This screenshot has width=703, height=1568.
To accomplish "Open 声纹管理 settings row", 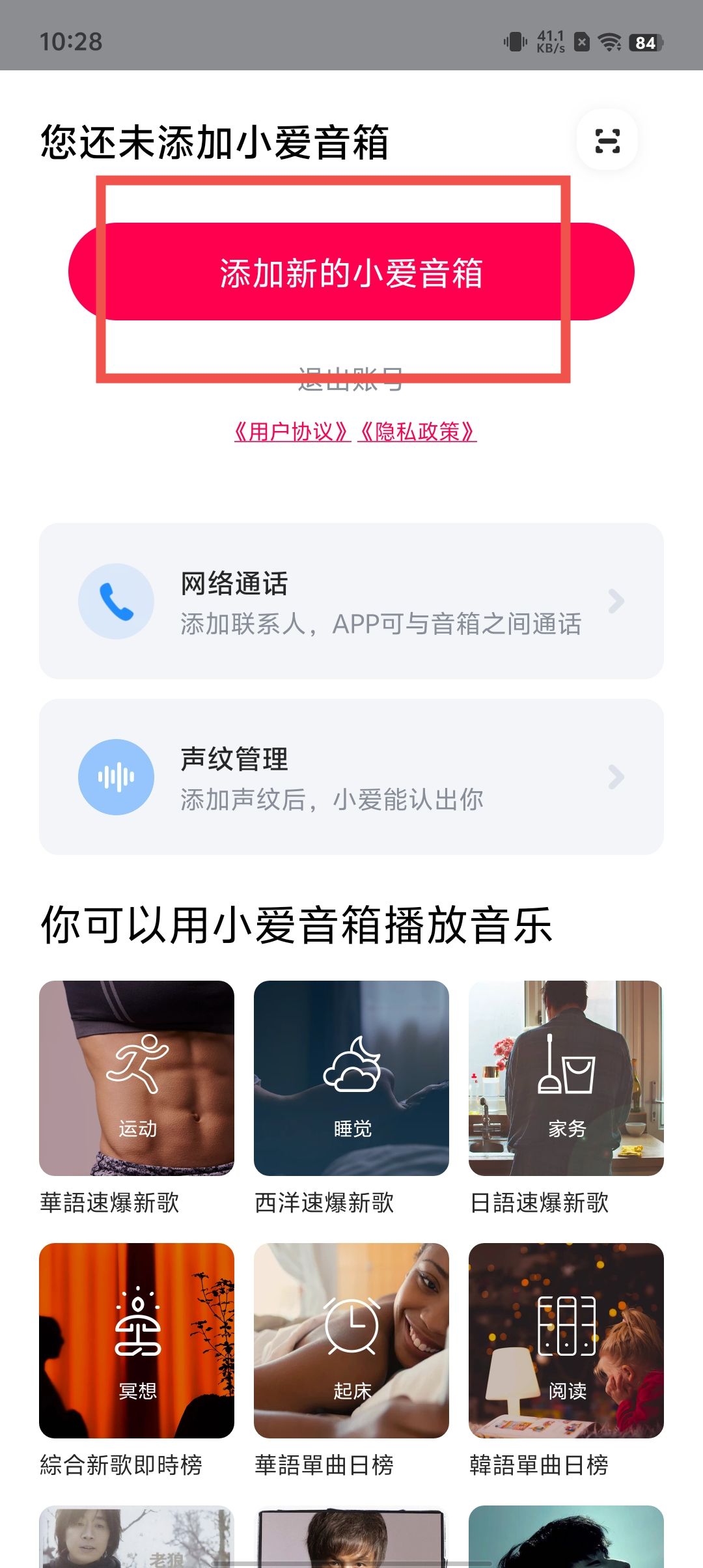I will (x=351, y=777).
